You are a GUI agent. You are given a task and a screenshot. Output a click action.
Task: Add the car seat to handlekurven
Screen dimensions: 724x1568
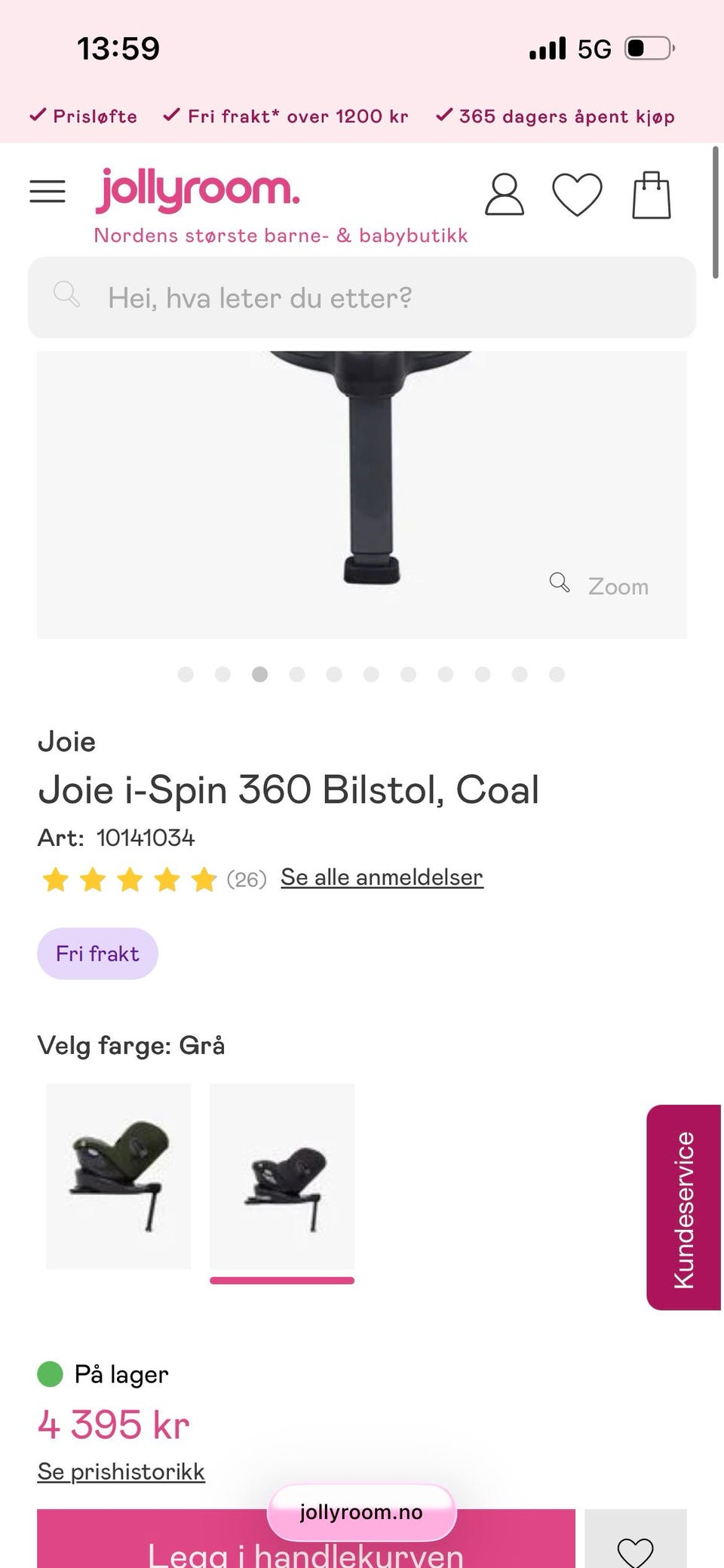pos(305,1547)
